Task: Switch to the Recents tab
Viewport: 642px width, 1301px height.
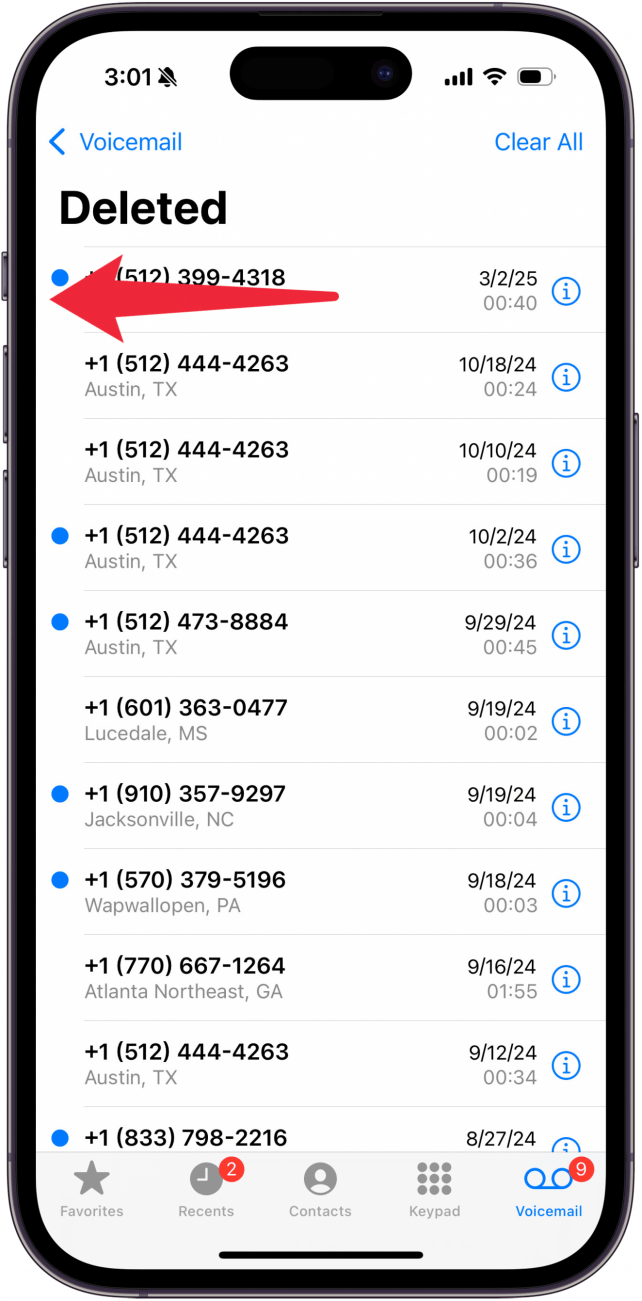Action: 206,1190
